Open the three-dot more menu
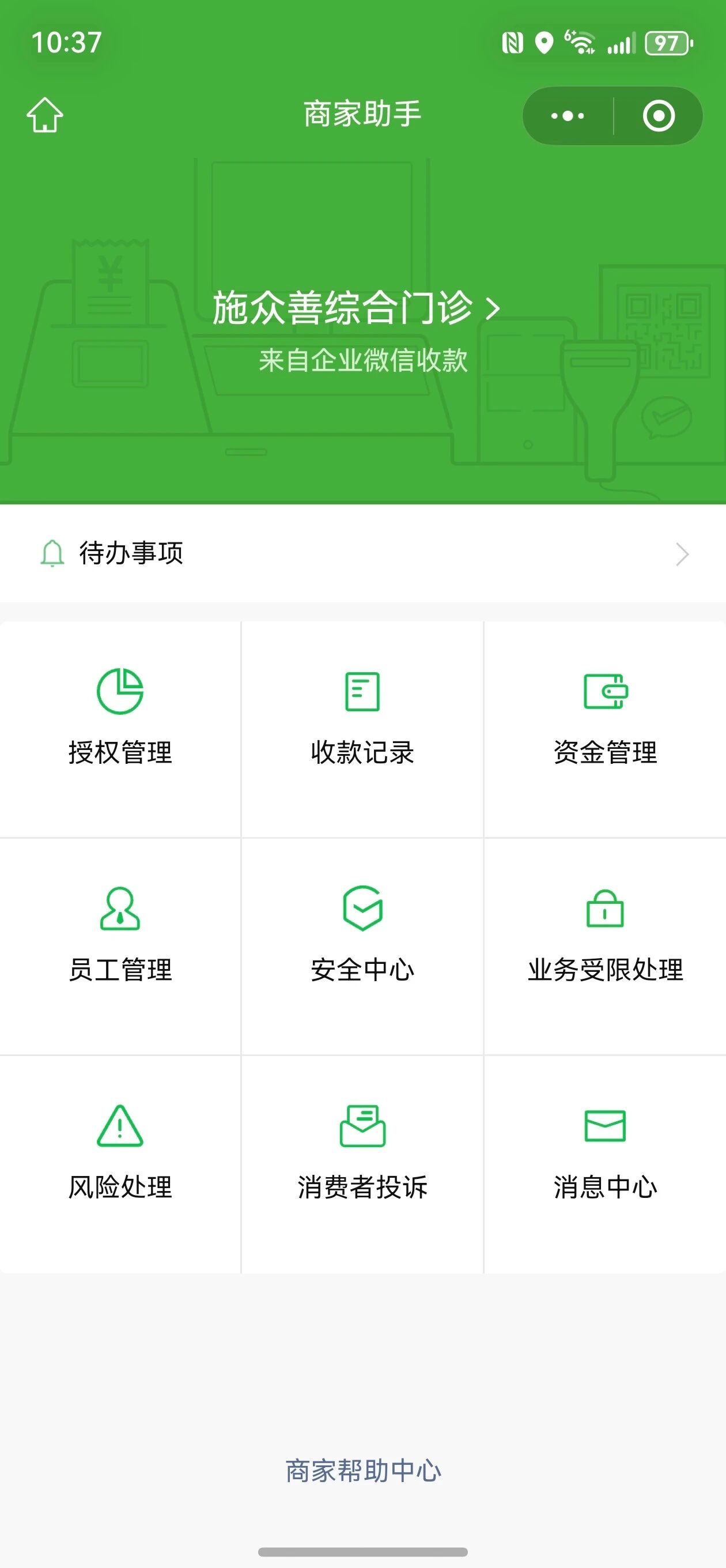 pos(567,116)
